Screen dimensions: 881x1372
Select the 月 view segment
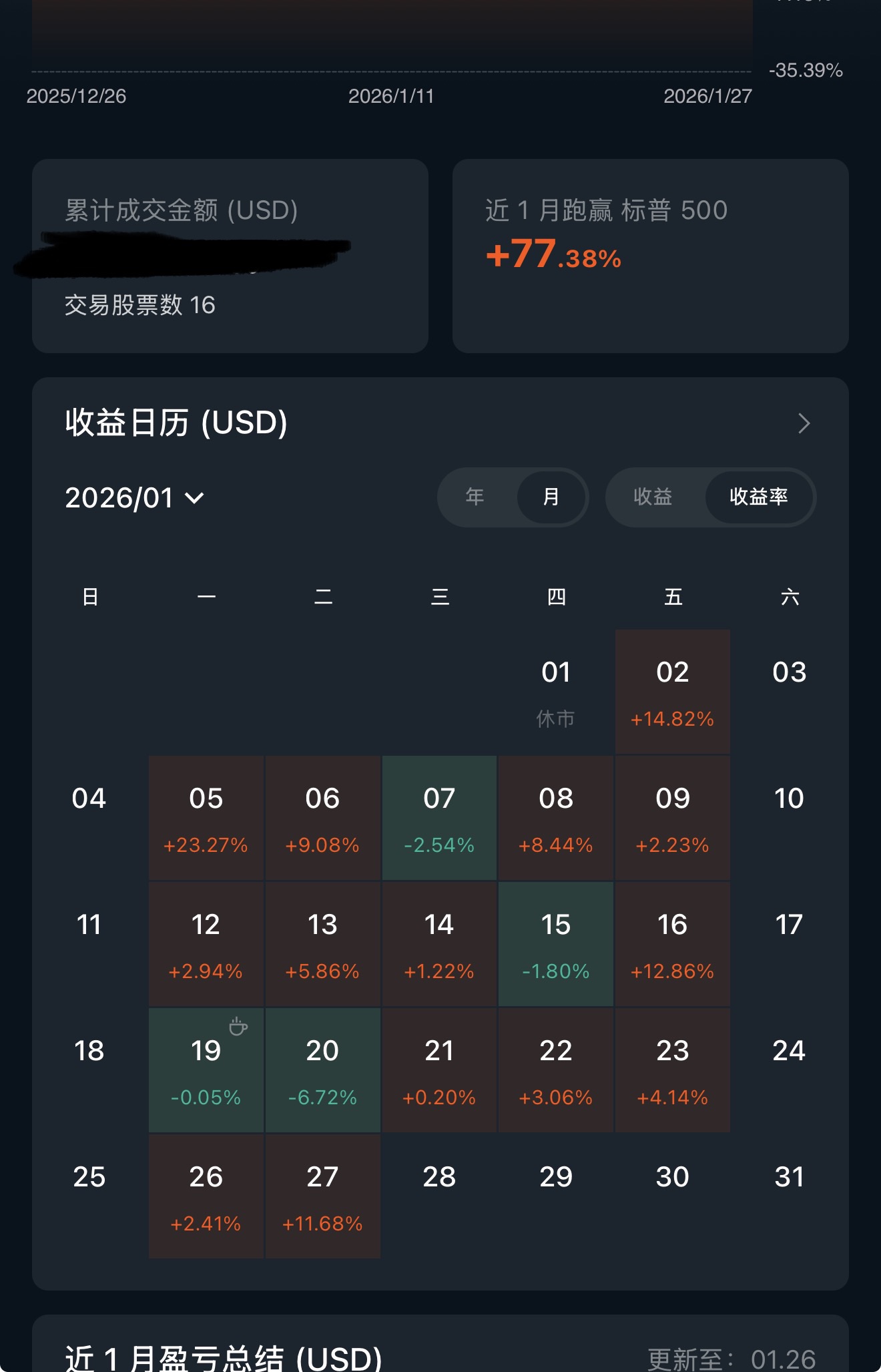(x=551, y=497)
